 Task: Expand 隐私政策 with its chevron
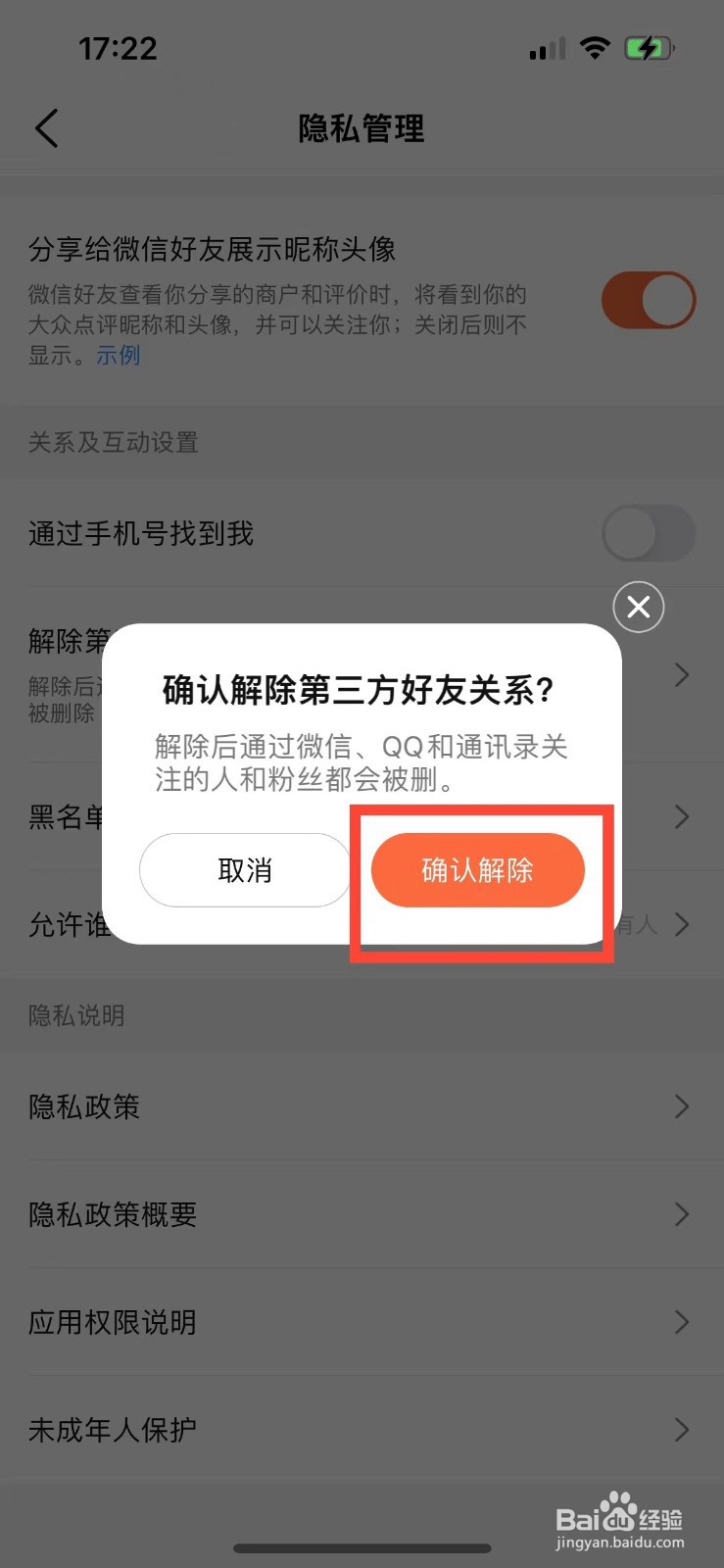(x=682, y=1107)
